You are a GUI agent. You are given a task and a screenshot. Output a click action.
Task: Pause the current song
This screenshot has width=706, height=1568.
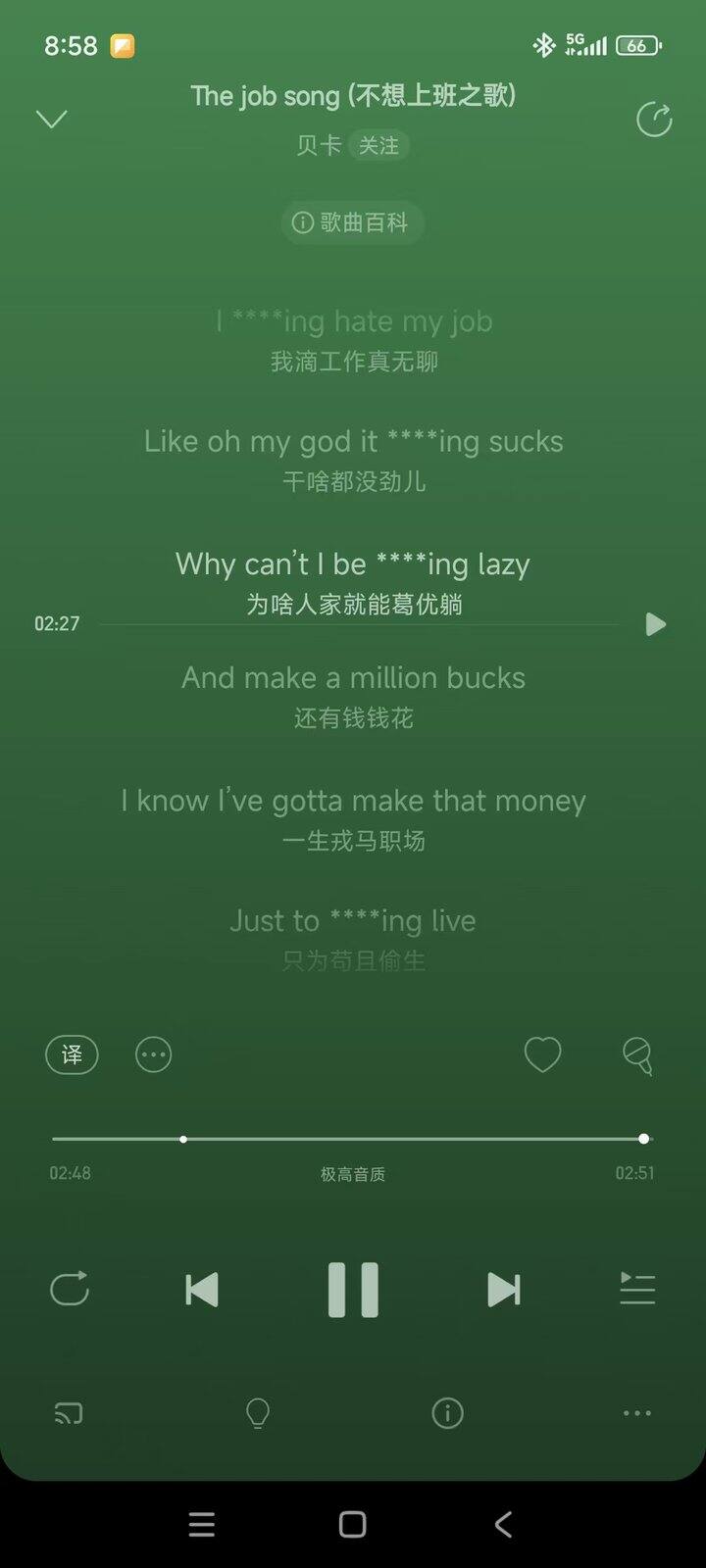click(x=353, y=1290)
